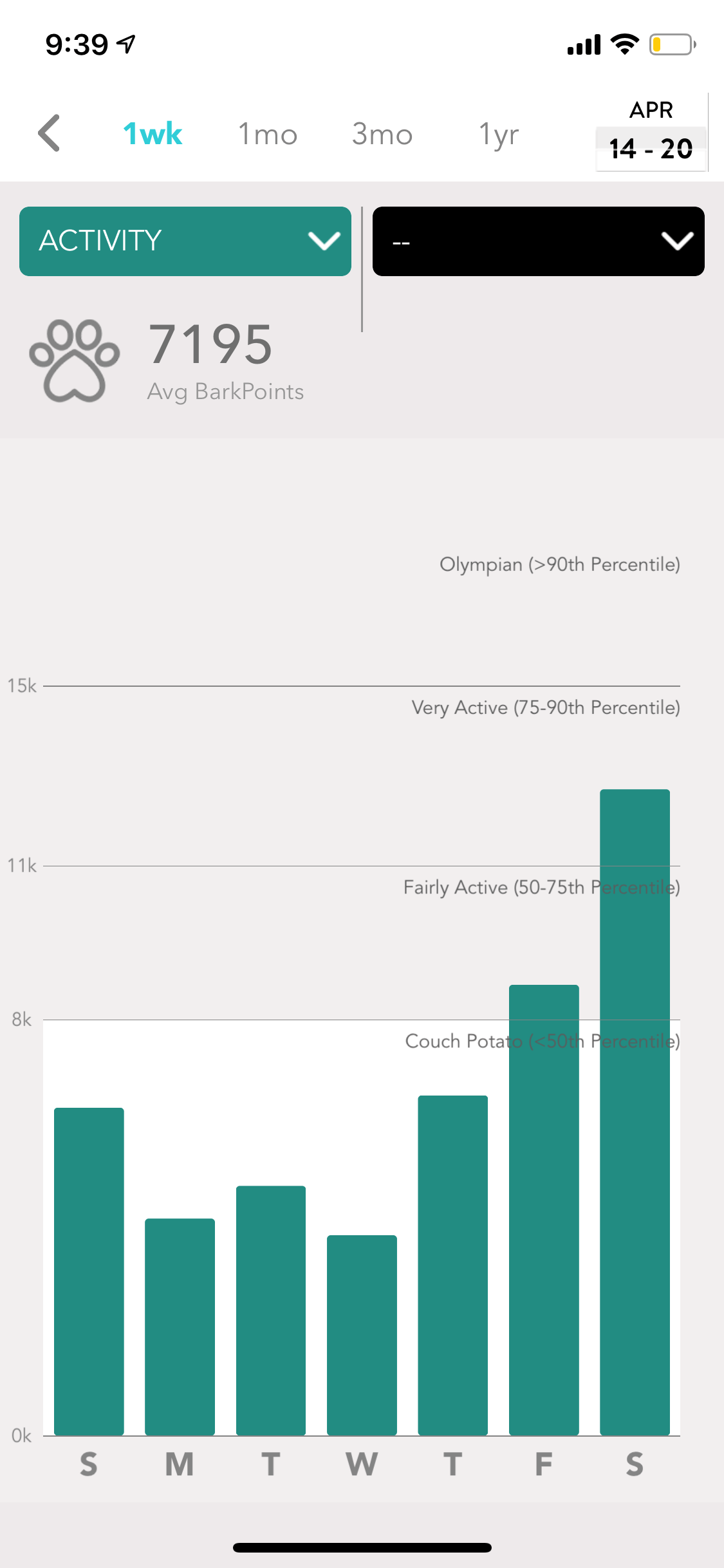Expand the black comparison metric dropdown
The image size is (724, 1568).
(539, 241)
